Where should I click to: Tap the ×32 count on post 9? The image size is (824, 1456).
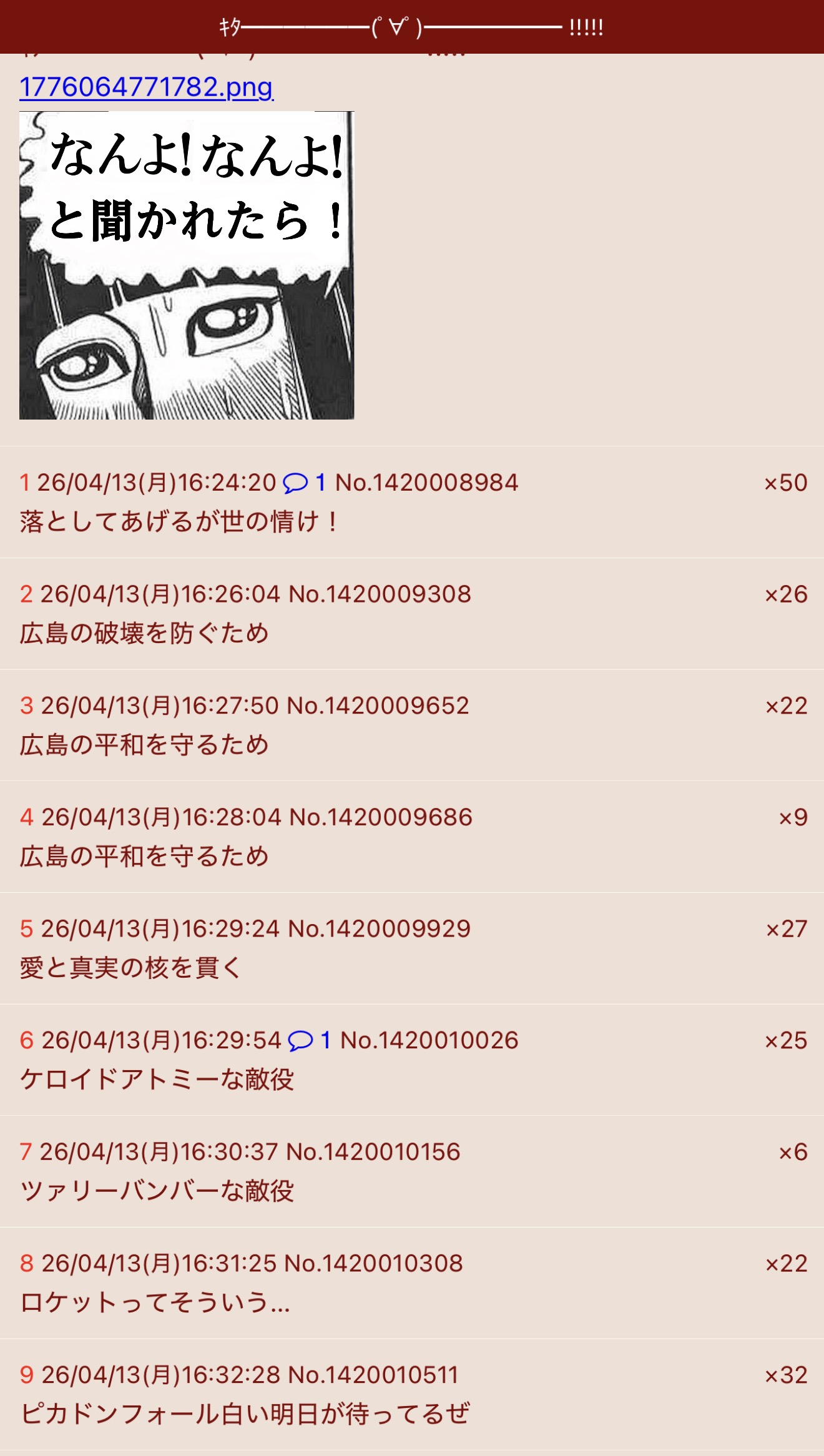(786, 1375)
